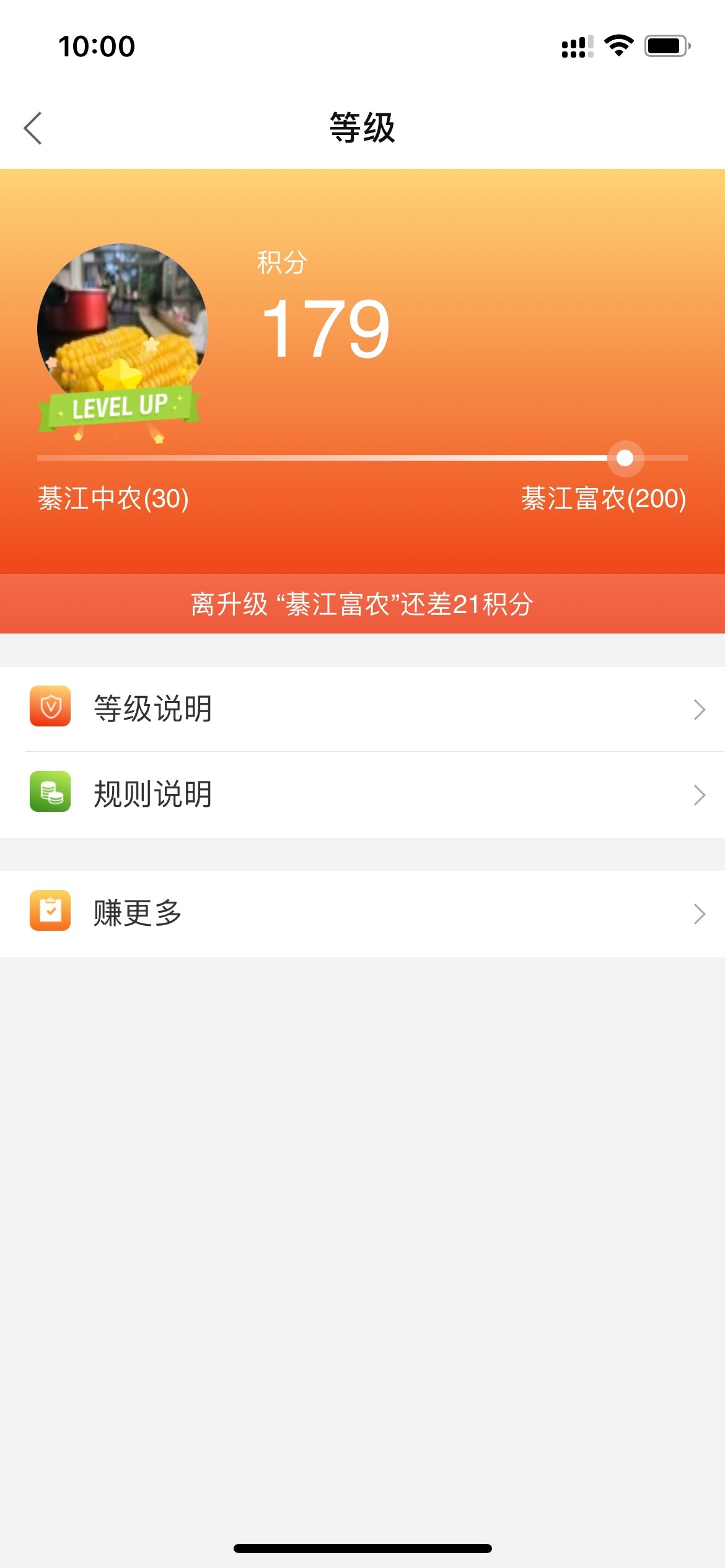Open 等级说明 level description
The image size is (725, 1568).
(x=362, y=708)
